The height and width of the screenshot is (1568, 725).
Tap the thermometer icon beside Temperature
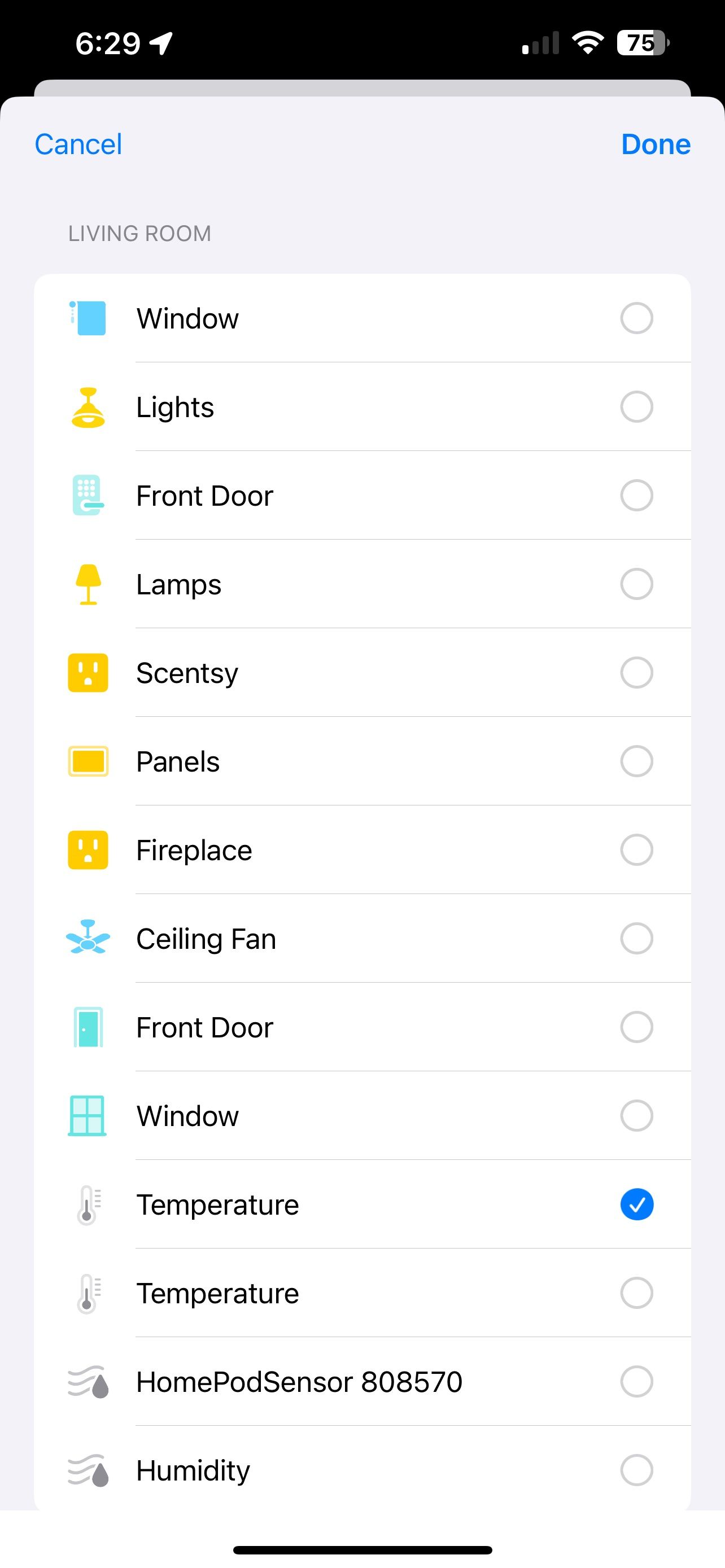87,1203
